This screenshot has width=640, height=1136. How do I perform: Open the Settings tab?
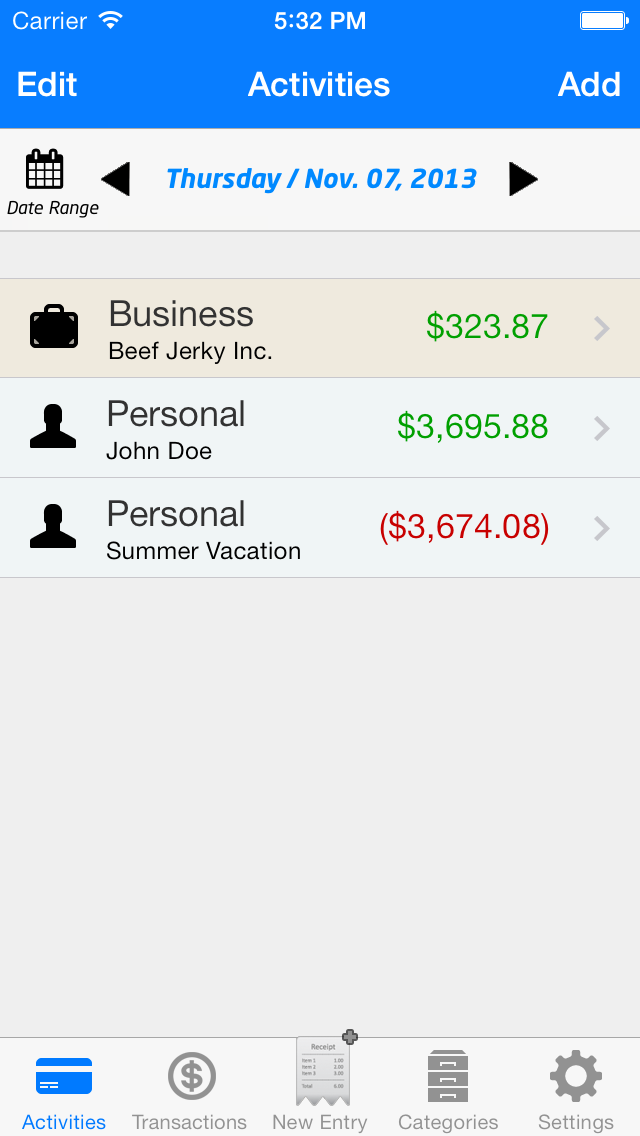575,1089
